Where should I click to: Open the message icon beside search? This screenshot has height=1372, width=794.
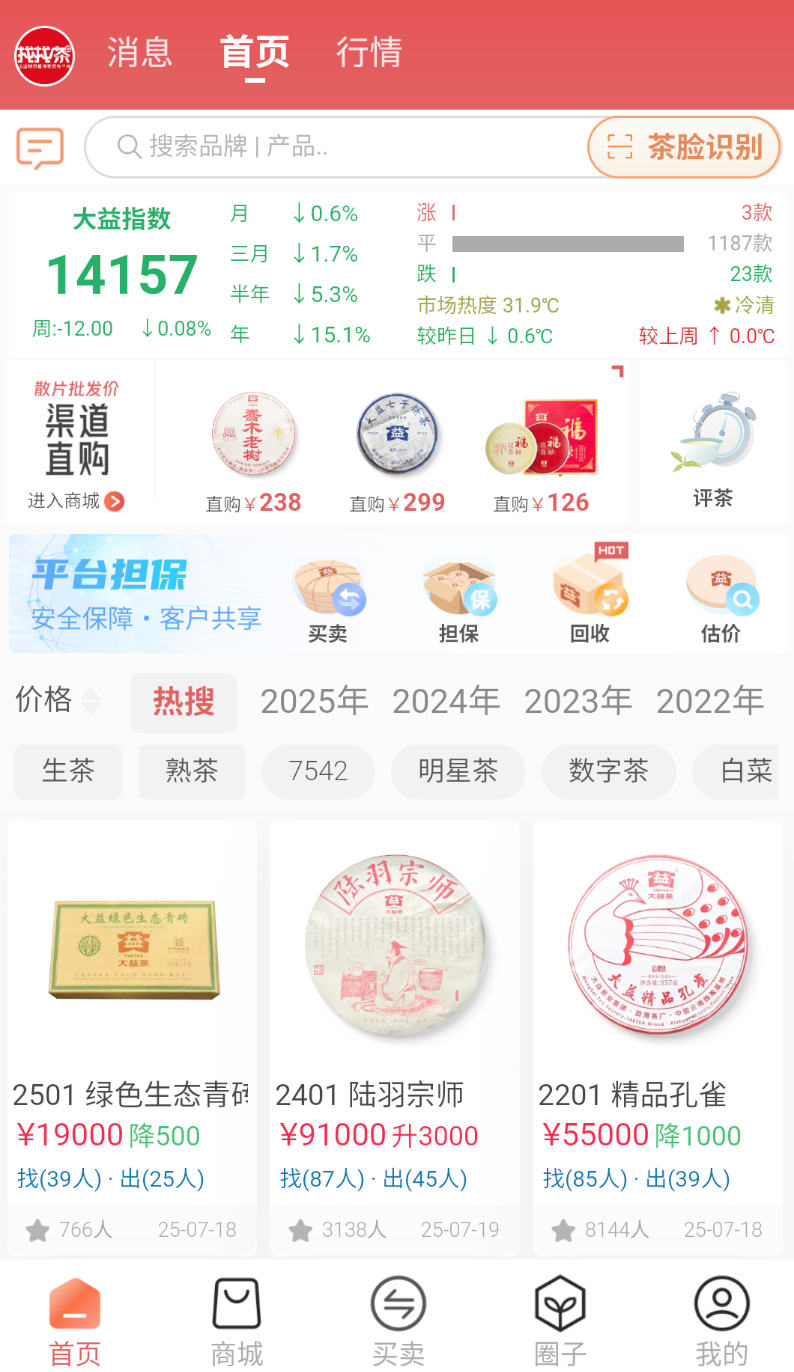pyautogui.click(x=40, y=148)
